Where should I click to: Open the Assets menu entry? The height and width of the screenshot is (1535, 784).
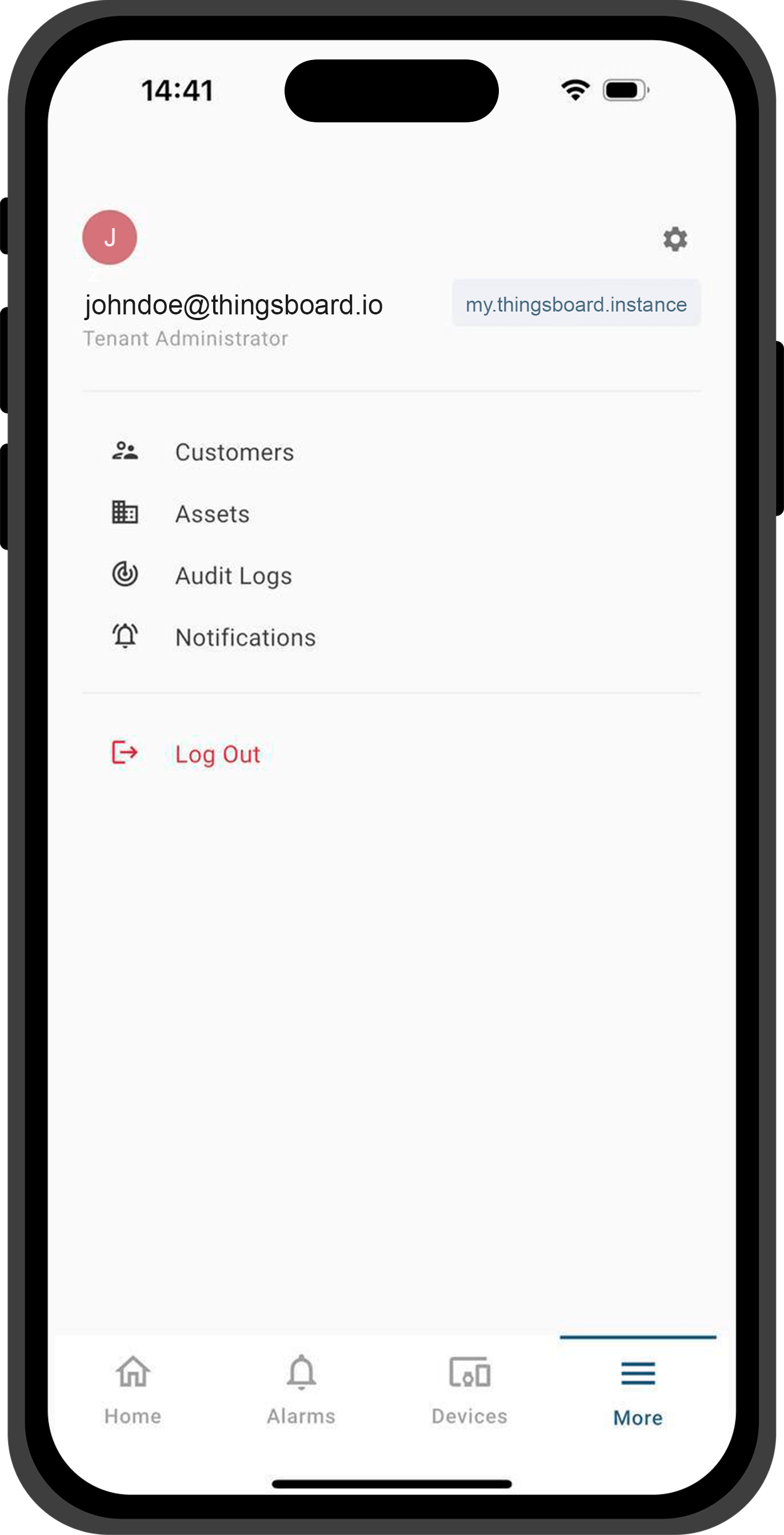[x=212, y=513]
